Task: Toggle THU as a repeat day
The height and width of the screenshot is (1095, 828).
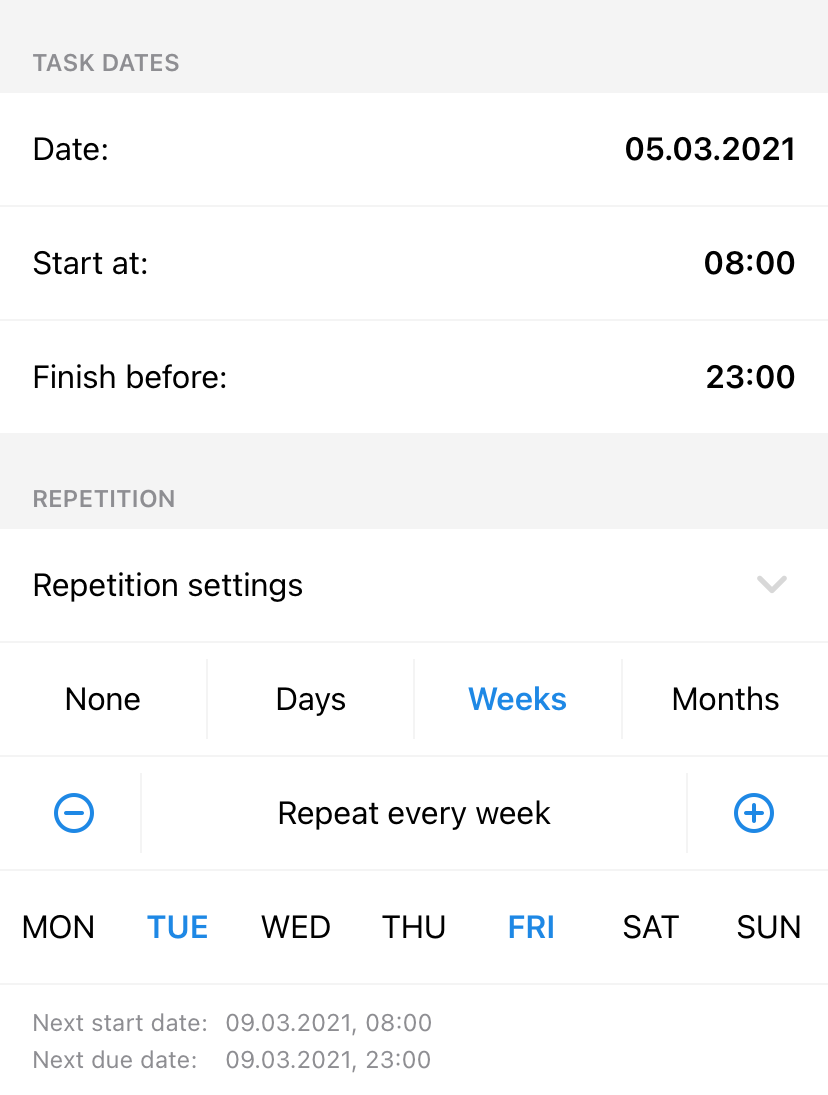Action: coord(414,927)
